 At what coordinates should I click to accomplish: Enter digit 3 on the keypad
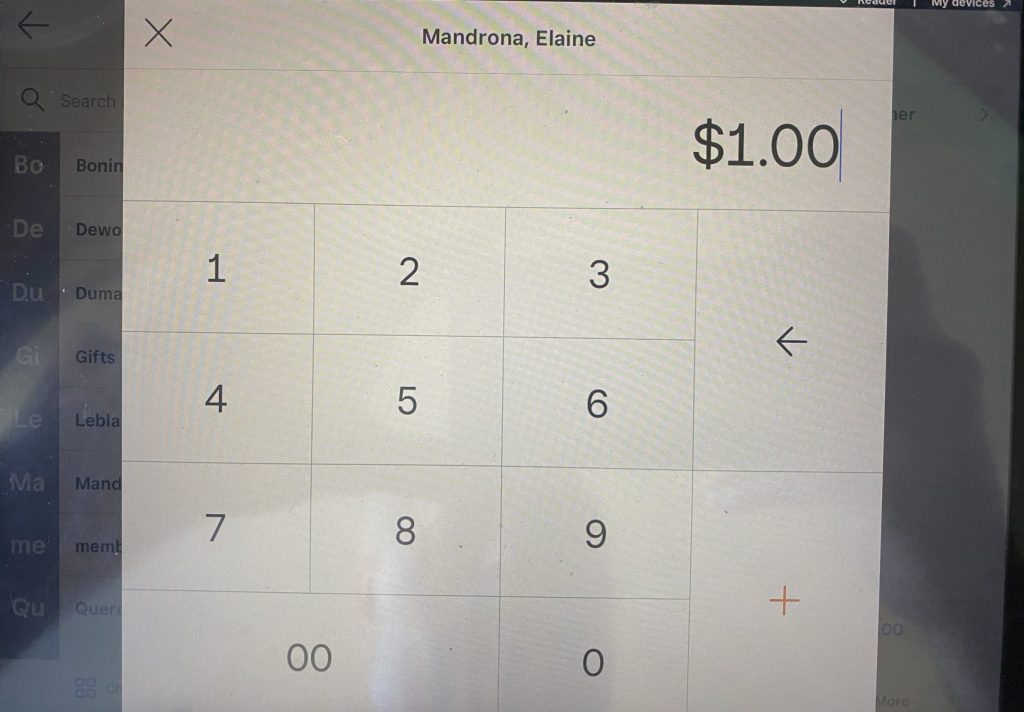(599, 273)
